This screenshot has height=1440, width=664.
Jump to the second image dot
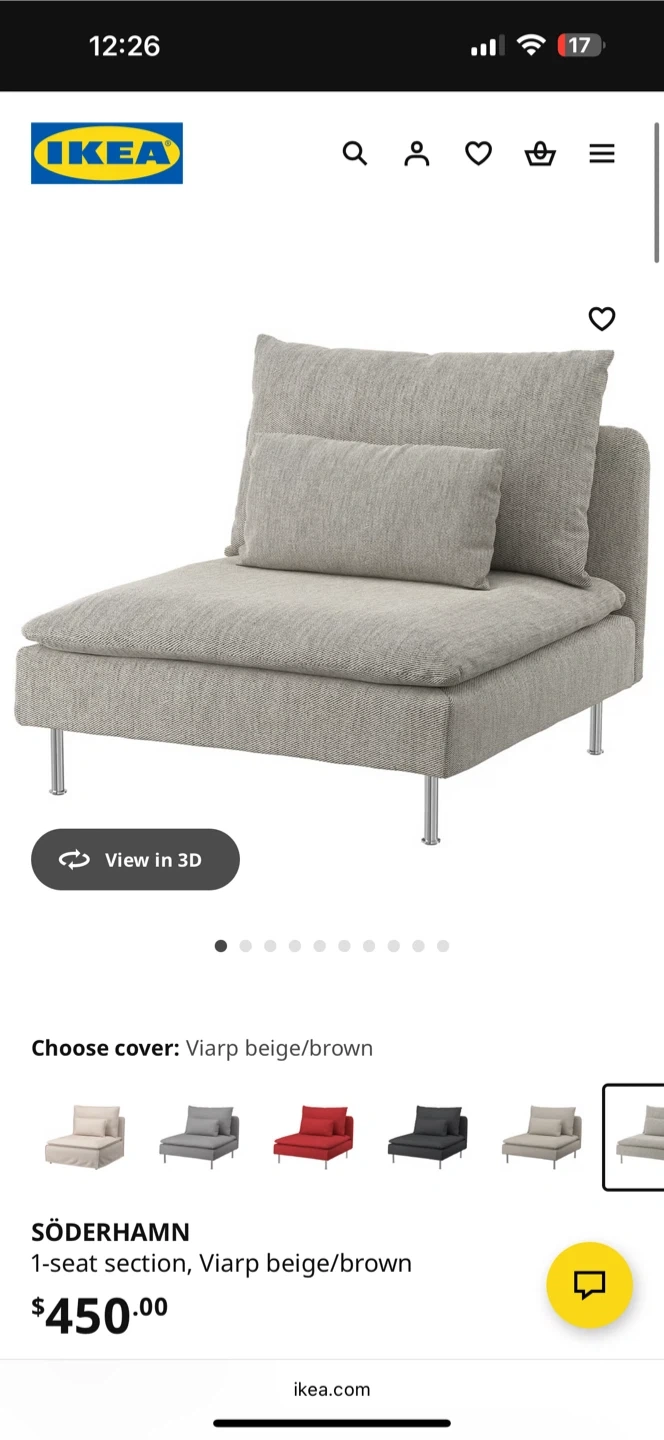245,946
